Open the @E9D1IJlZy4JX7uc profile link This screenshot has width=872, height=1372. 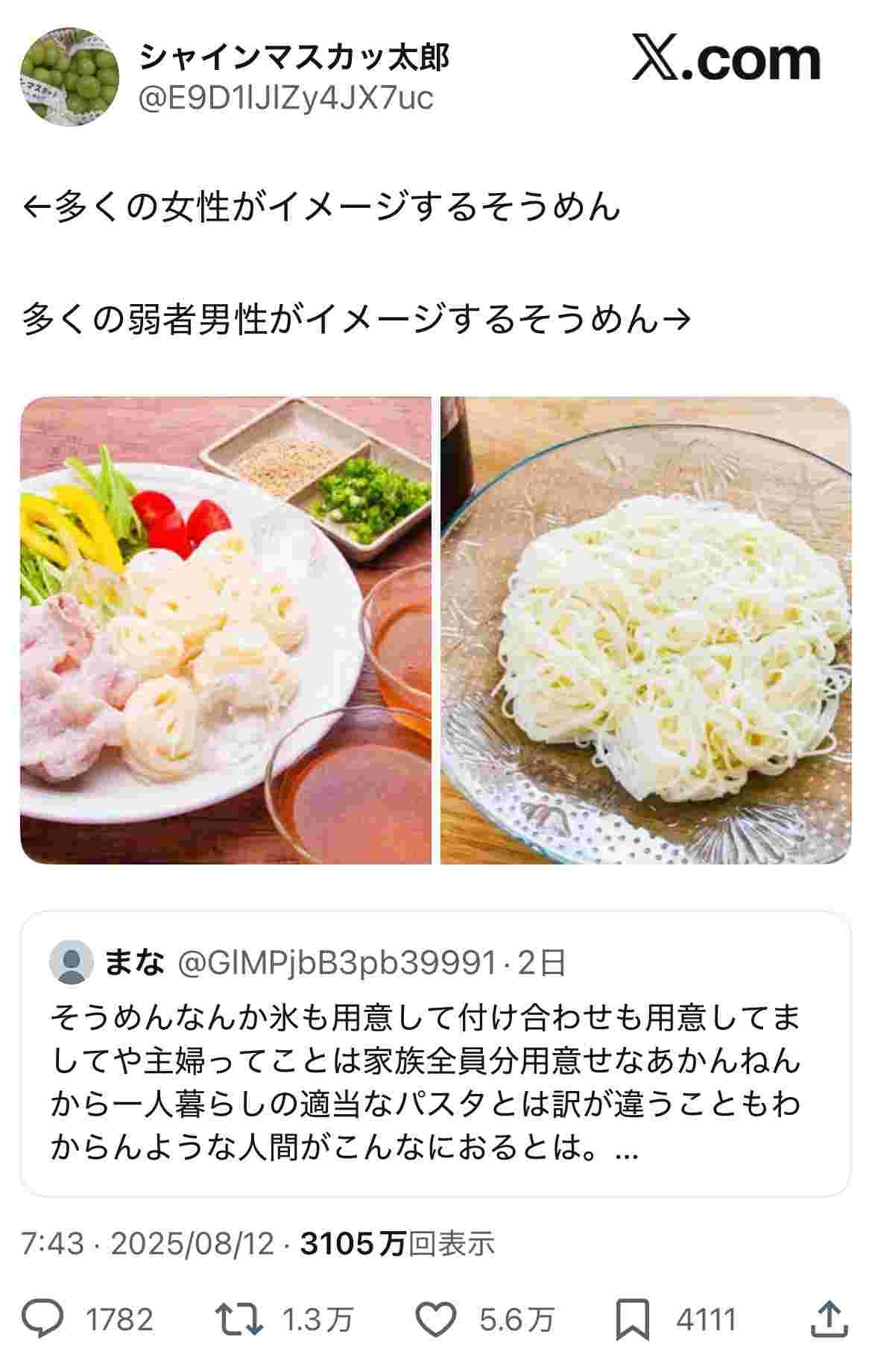(285, 98)
